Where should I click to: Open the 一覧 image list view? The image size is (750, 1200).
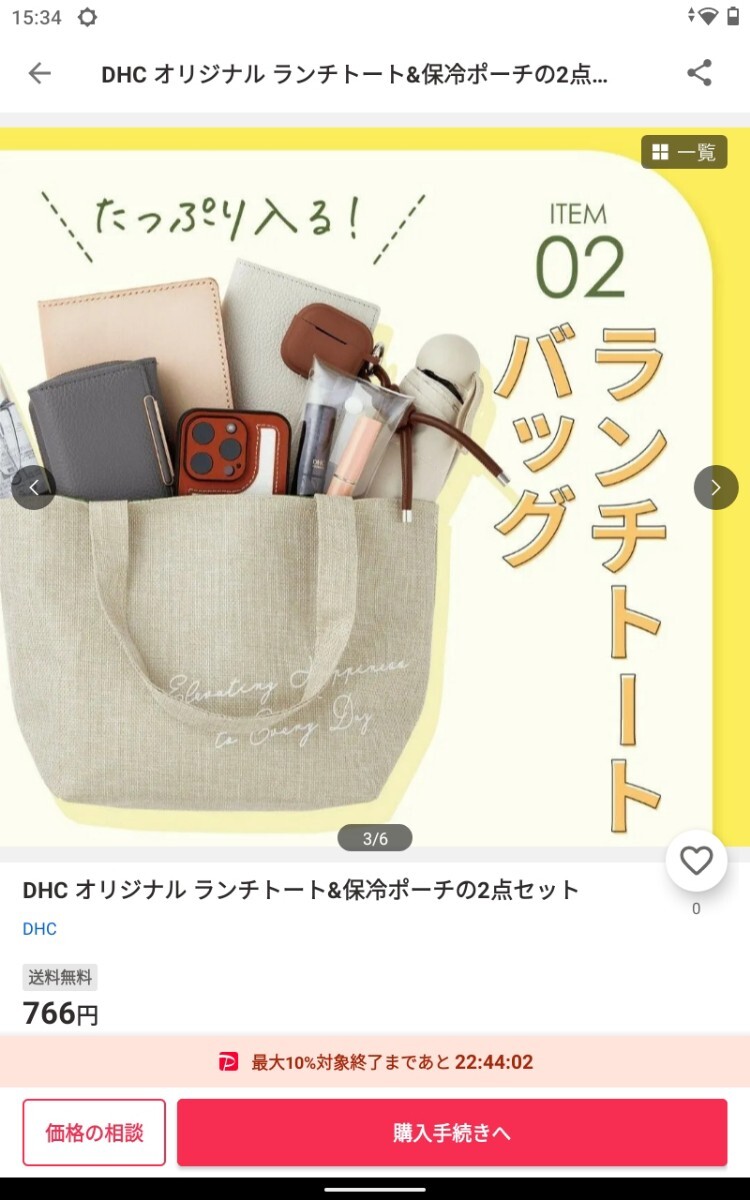click(x=684, y=152)
